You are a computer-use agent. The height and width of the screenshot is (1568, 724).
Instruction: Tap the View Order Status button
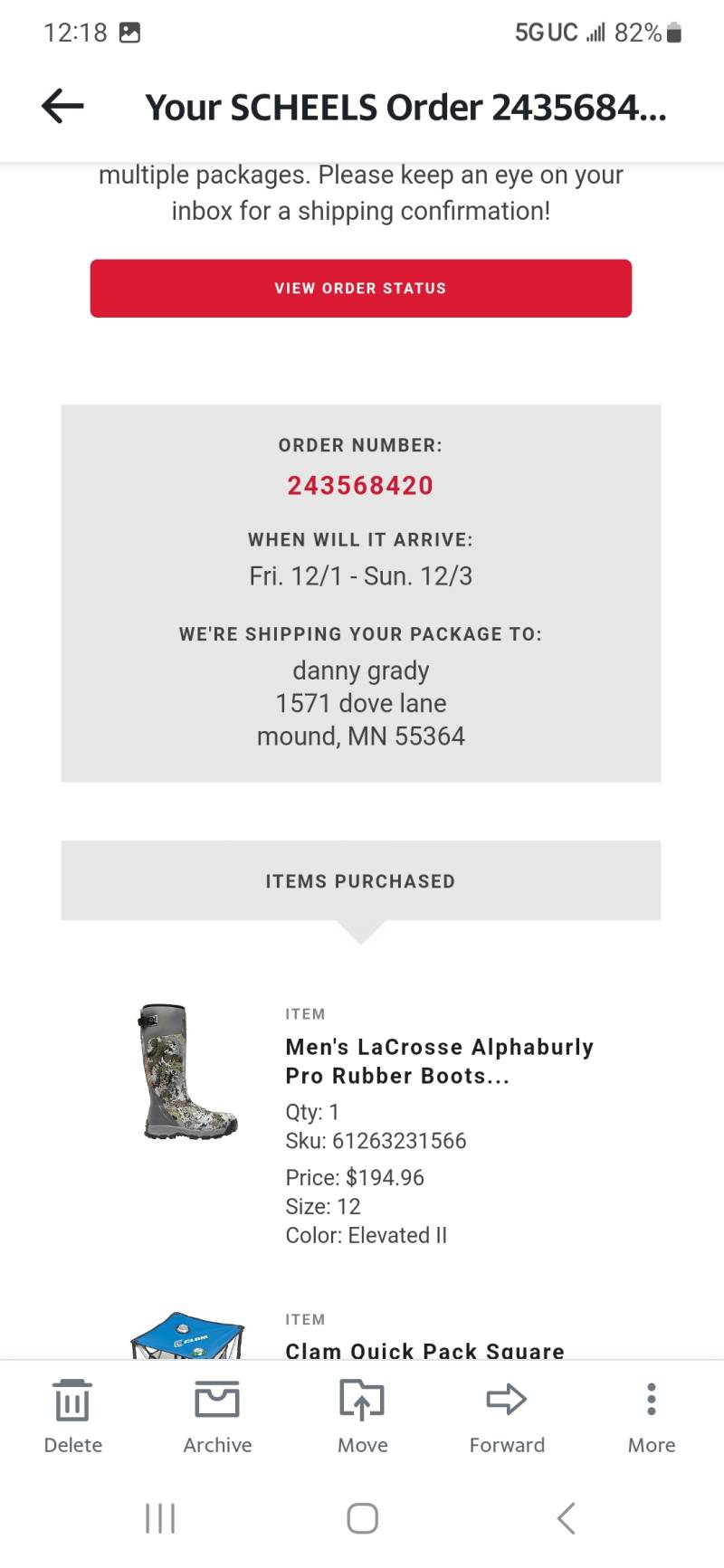click(x=361, y=289)
